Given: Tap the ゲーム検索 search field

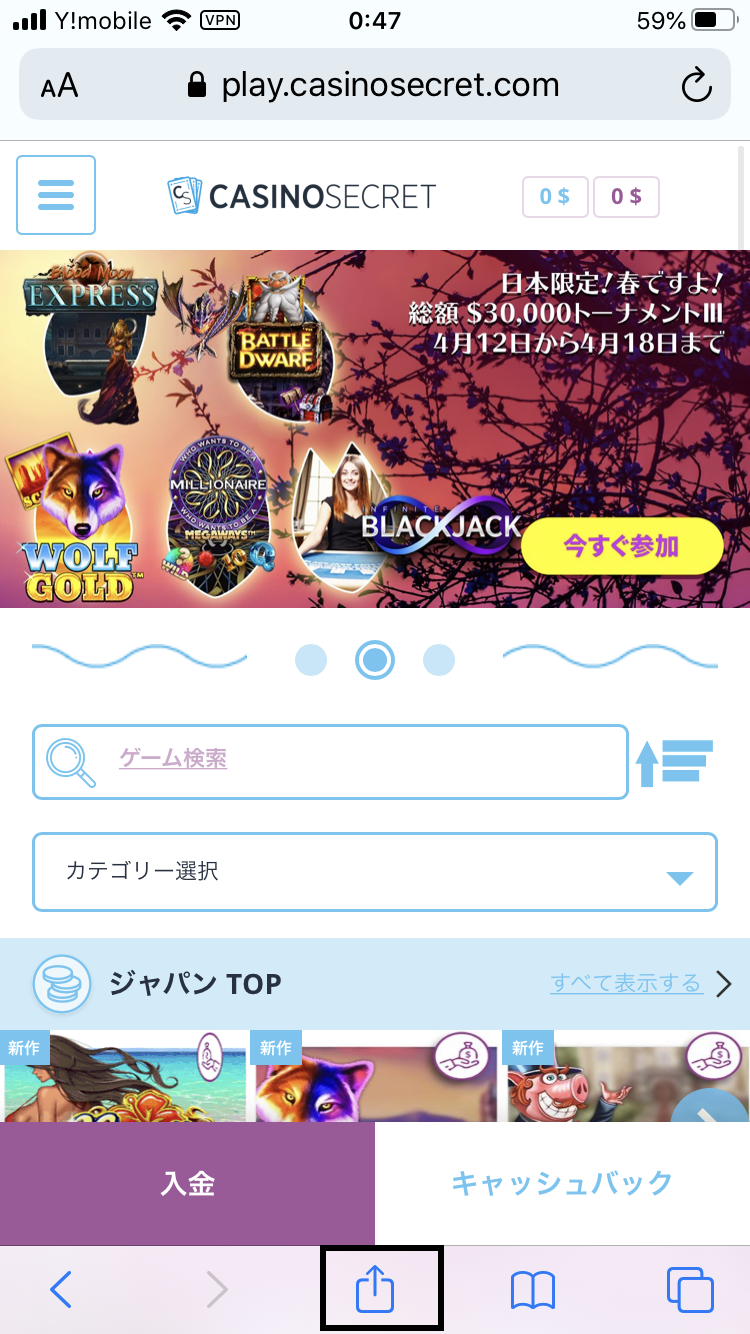Looking at the screenshot, I should click(330, 762).
